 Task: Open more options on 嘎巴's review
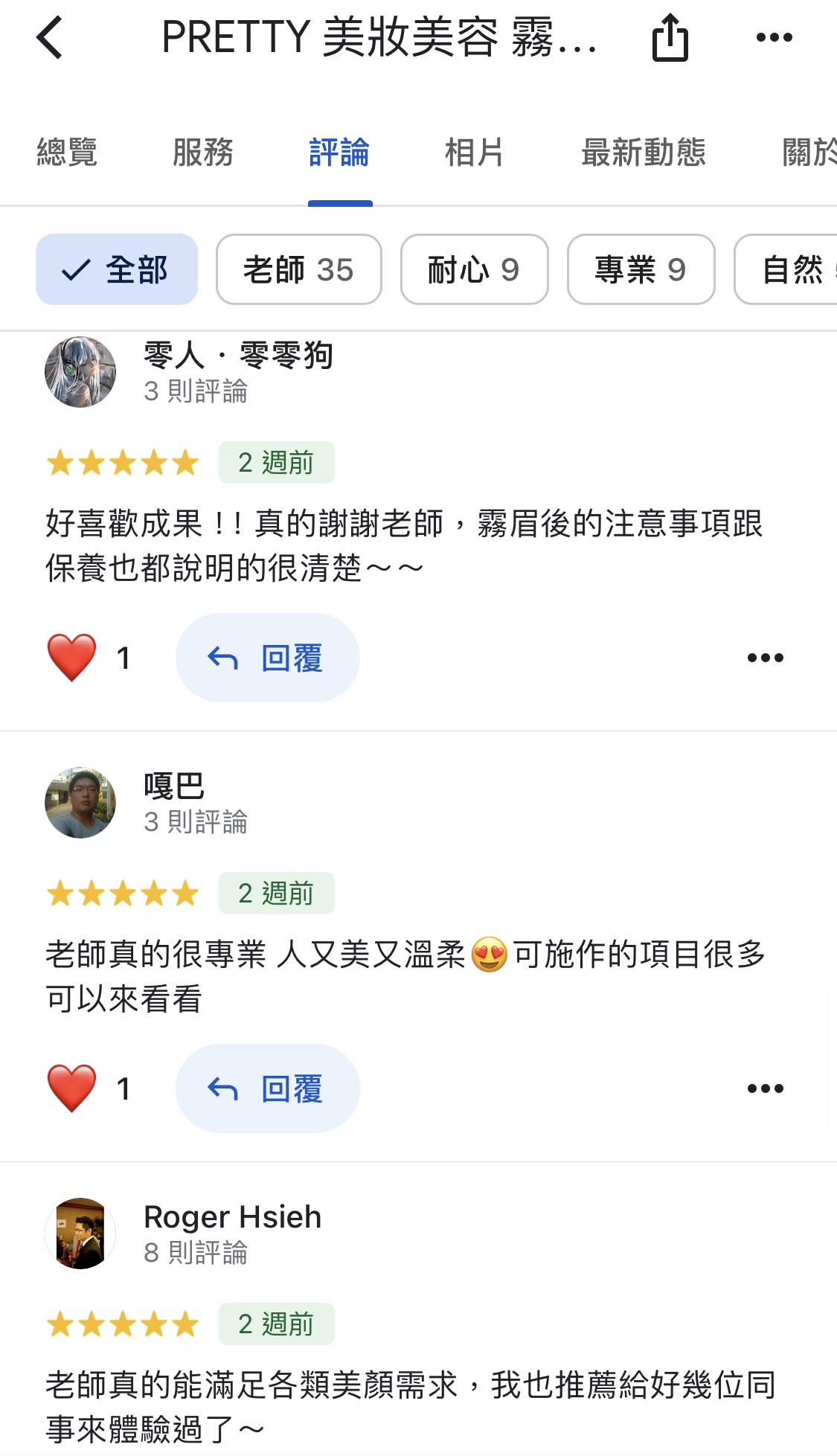(x=765, y=1088)
